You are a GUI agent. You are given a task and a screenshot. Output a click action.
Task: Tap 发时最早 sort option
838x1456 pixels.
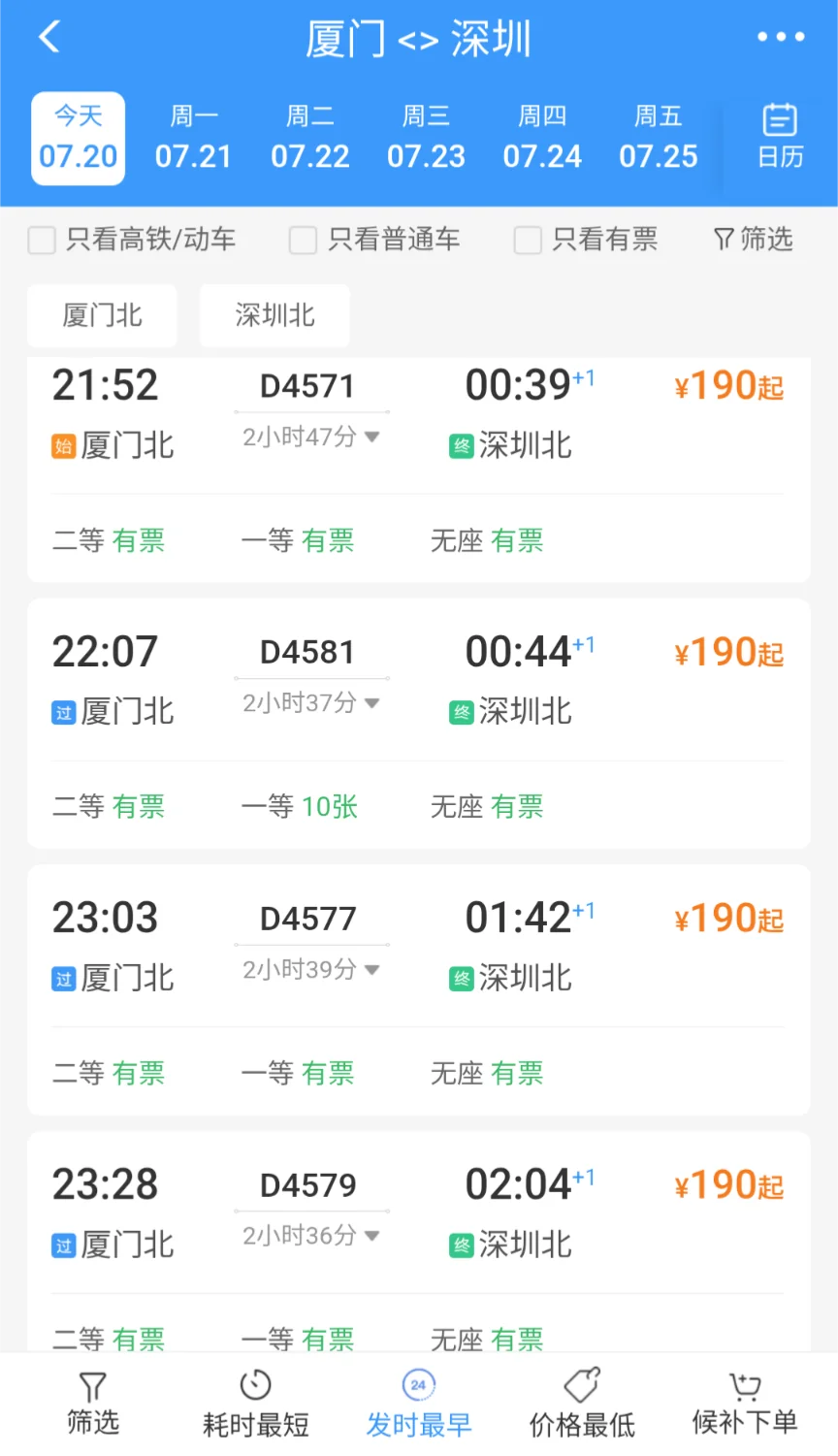pos(418,1404)
